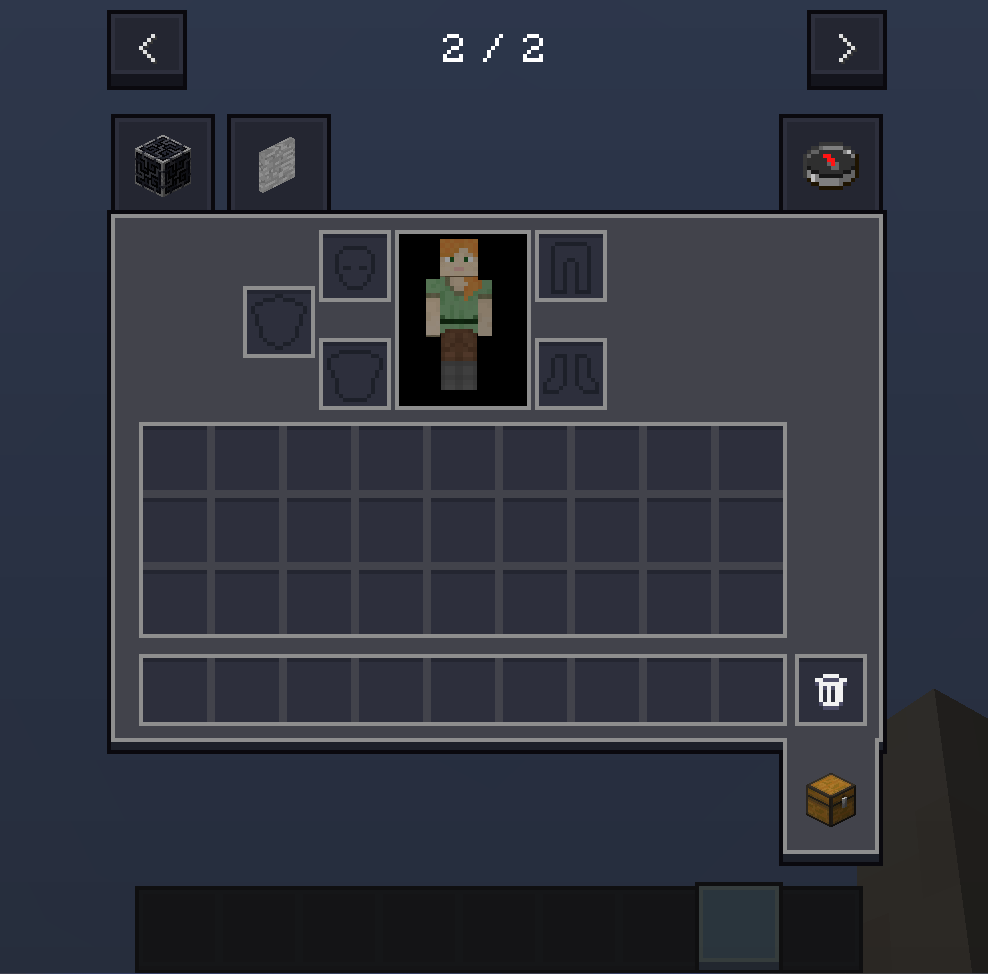Go to the previous creative page
Screen dimensions: 988x974
tap(147, 48)
